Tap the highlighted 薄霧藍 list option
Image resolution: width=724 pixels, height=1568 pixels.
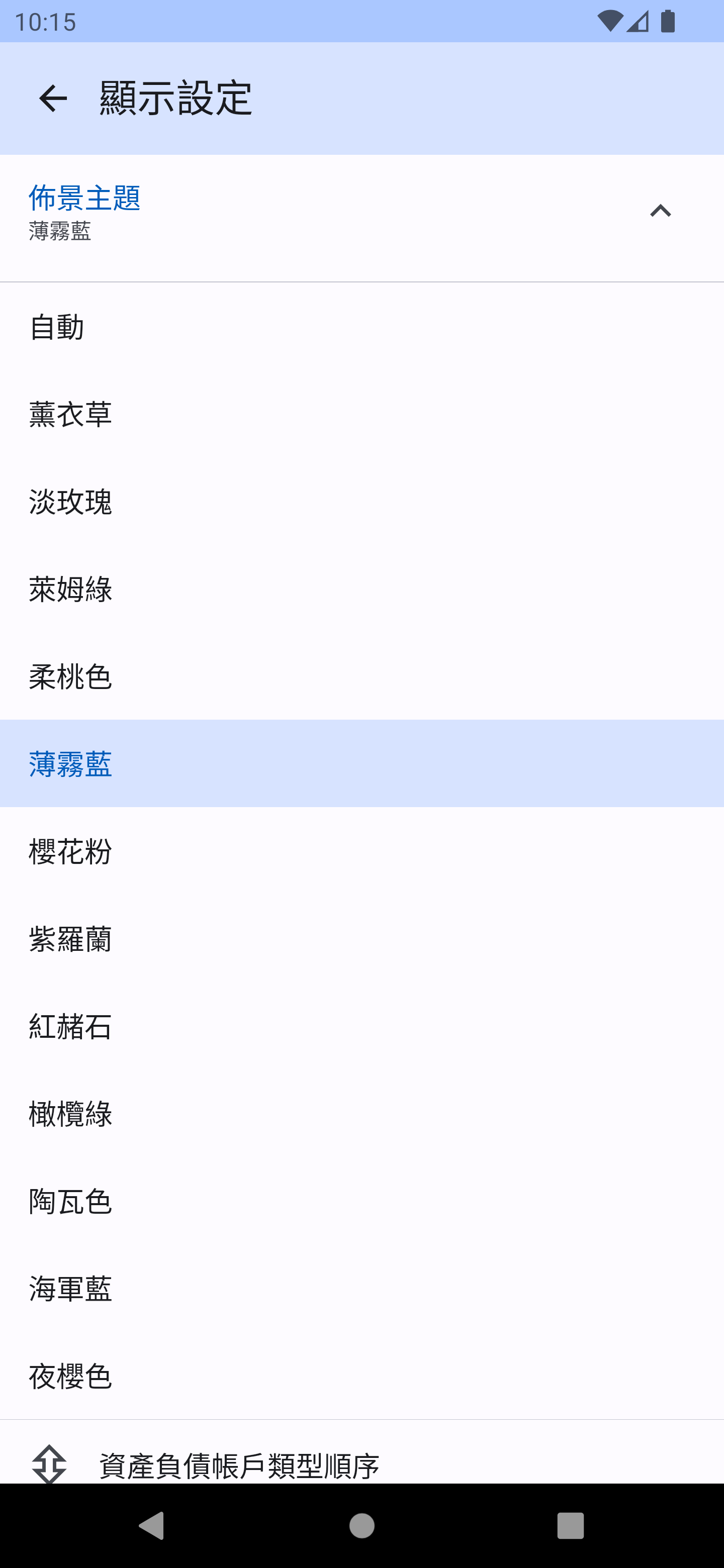(361, 763)
